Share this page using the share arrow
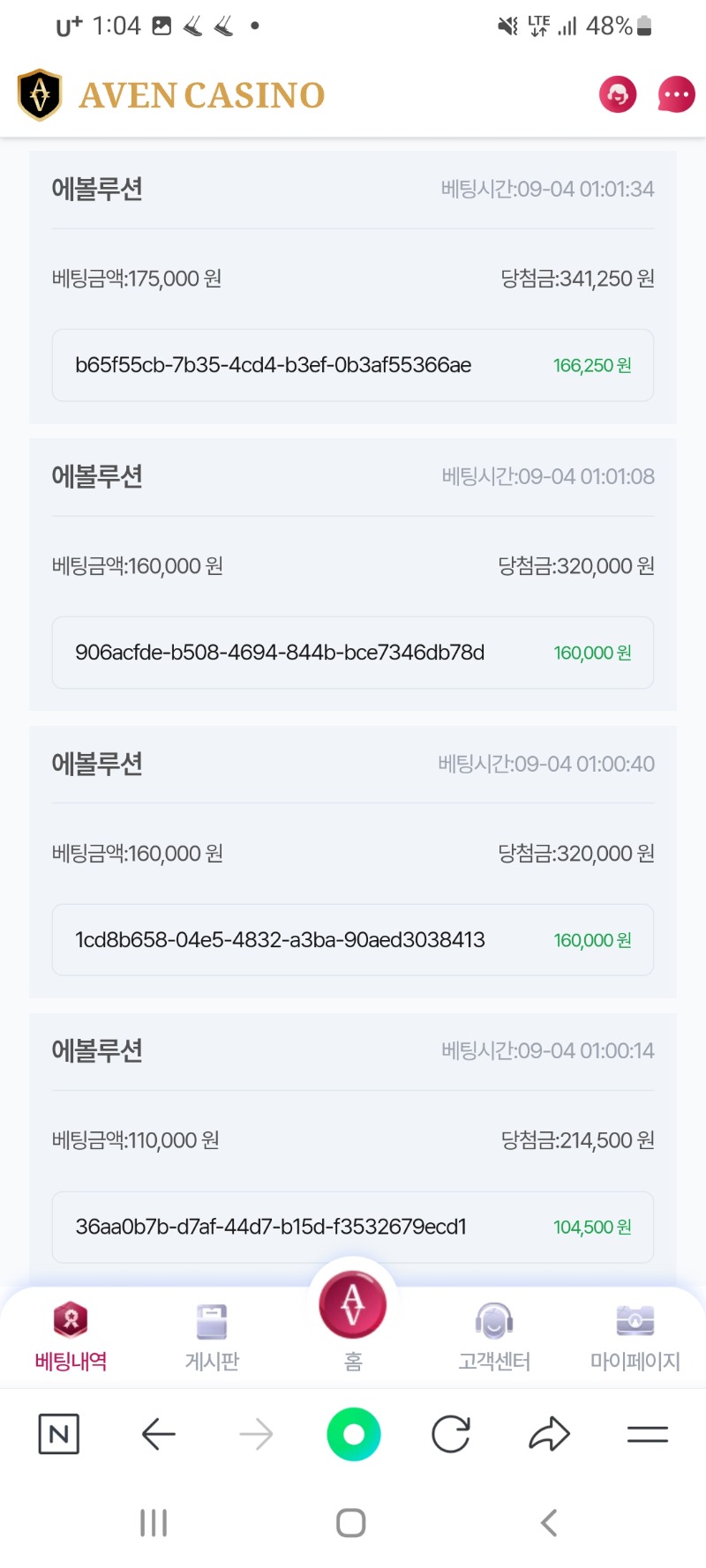The height and width of the screenshot is (1568, 706). click(x=550, y=1434)
